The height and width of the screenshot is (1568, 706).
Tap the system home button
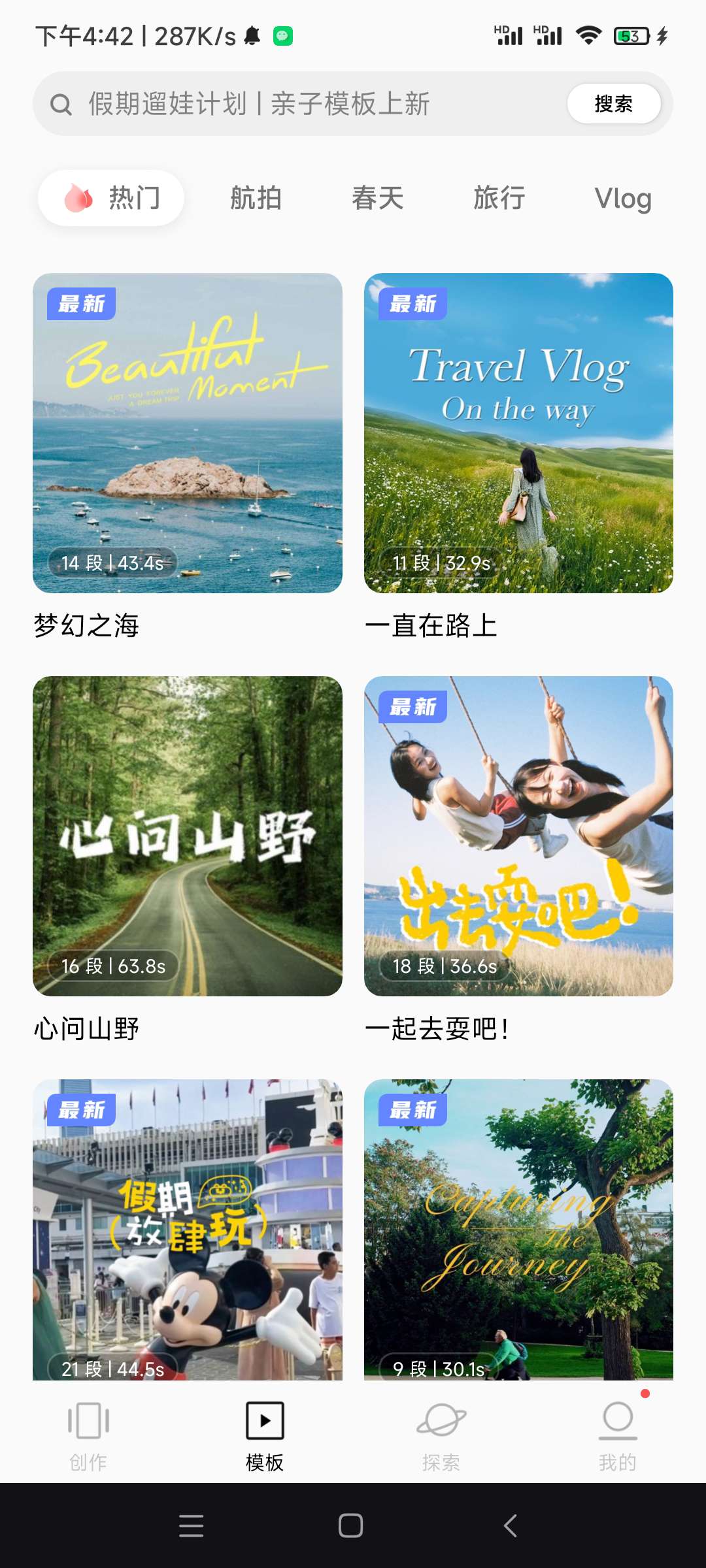pyautogui.click(x=350, y=1526)
